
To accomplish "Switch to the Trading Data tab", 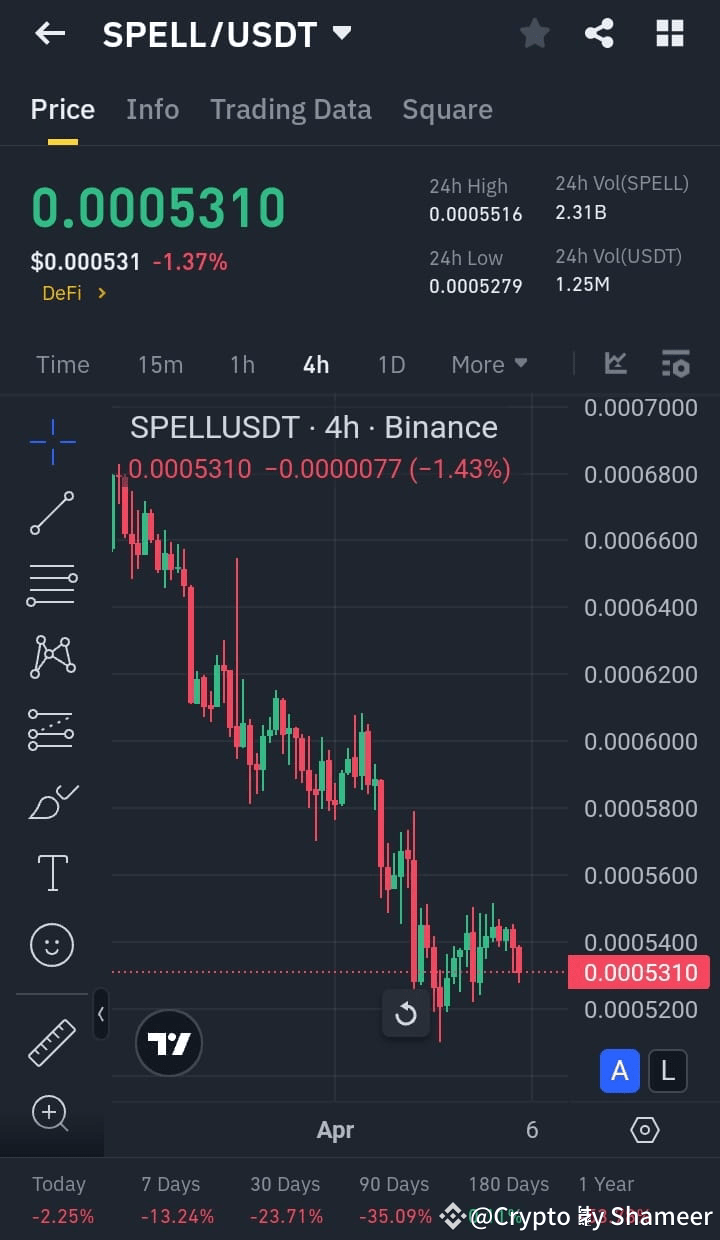I will (x=290, y=108).
